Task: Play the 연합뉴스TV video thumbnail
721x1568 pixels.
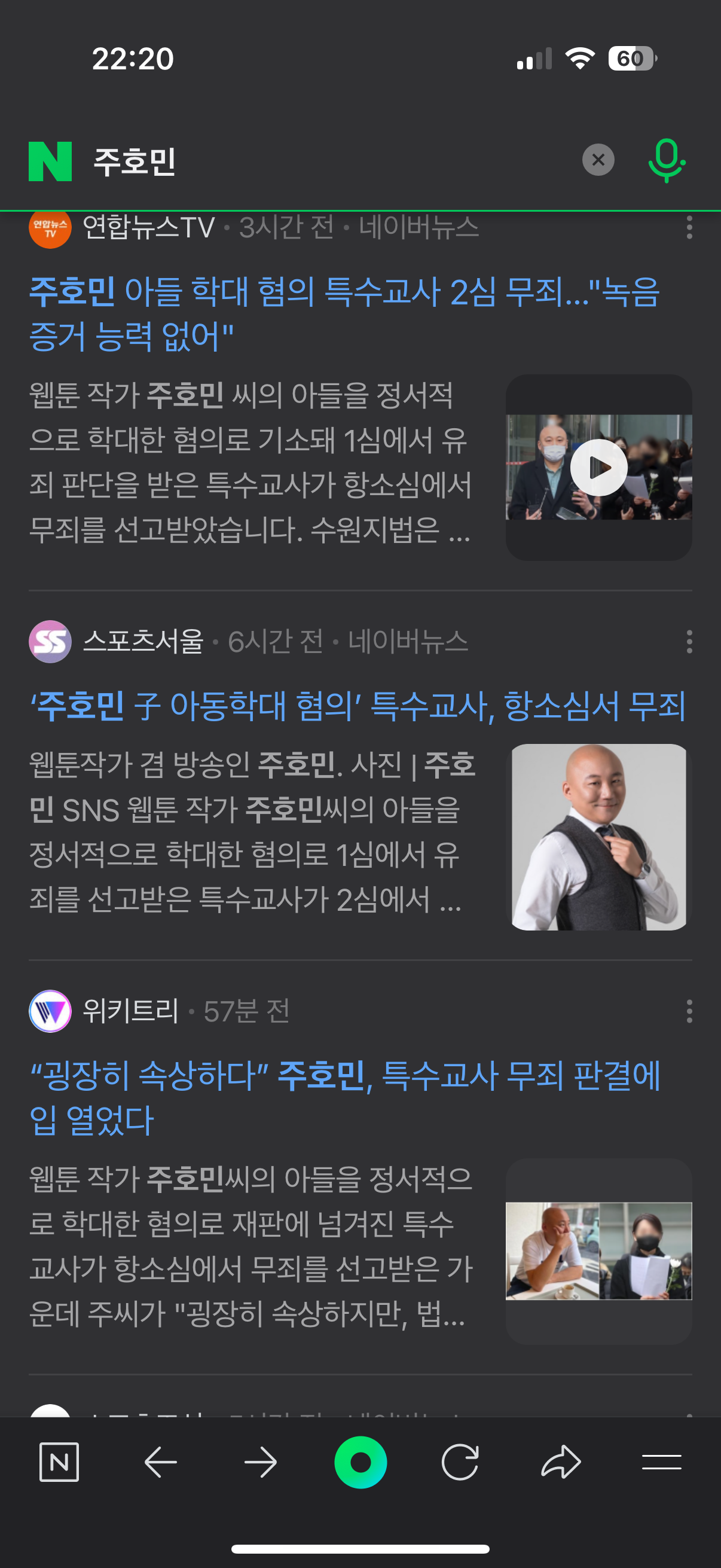Action: click(x=598, y=468)
